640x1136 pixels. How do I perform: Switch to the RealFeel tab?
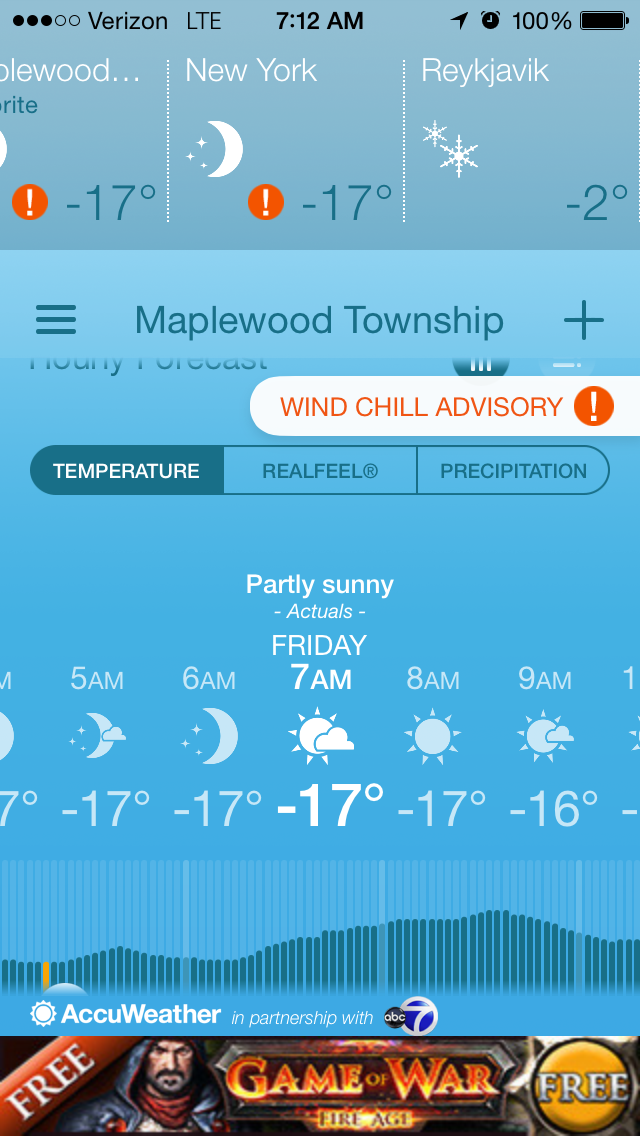click(320, 471)
